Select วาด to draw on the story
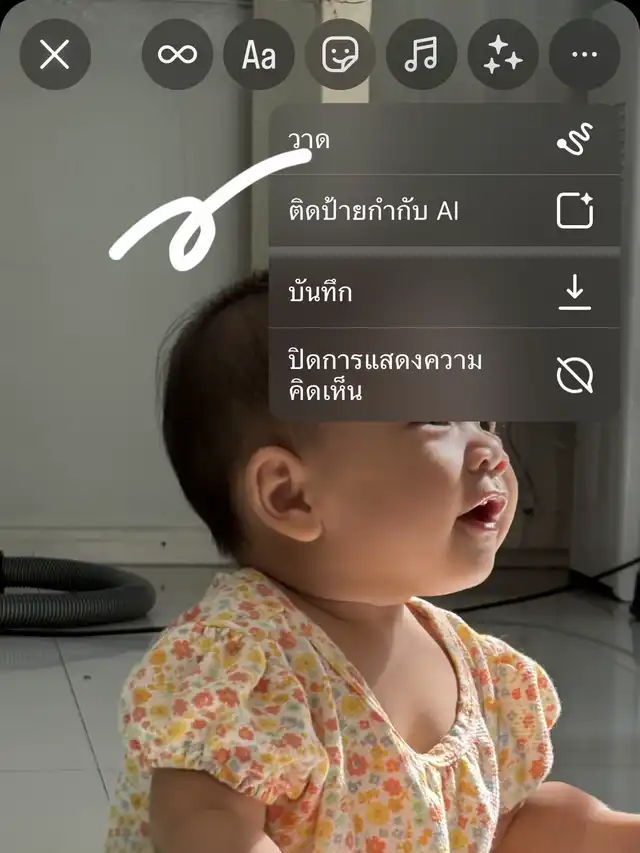The height and width of the screenshot is (853, 640). pyautogui.click(x=445, y=140)
